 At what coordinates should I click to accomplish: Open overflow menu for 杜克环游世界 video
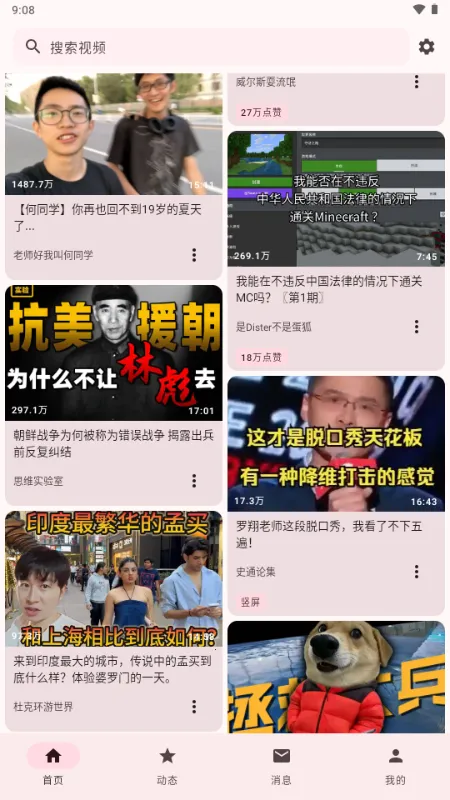click(x=194, y=707)
